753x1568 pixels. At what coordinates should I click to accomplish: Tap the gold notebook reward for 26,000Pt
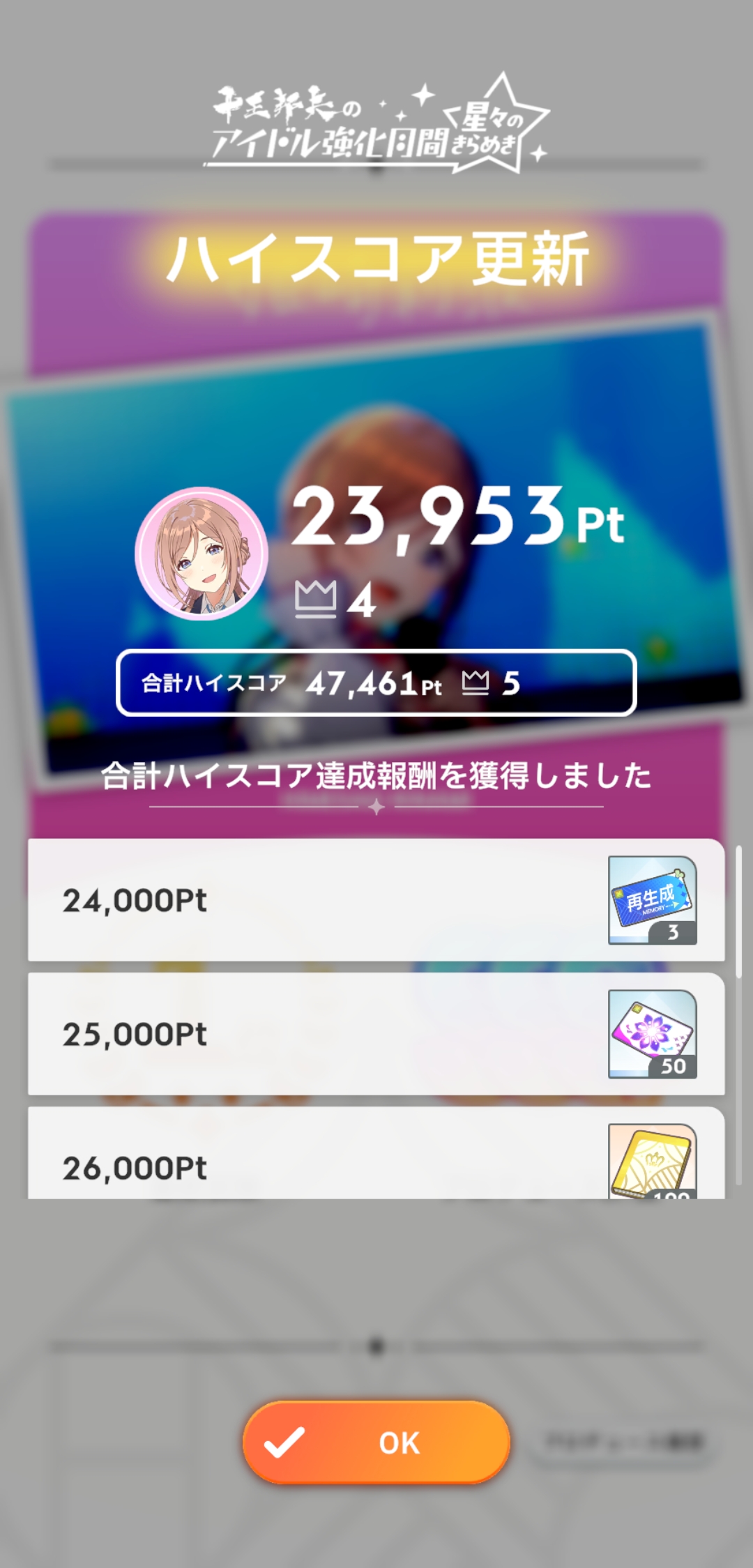click(x=653, y=1161)
